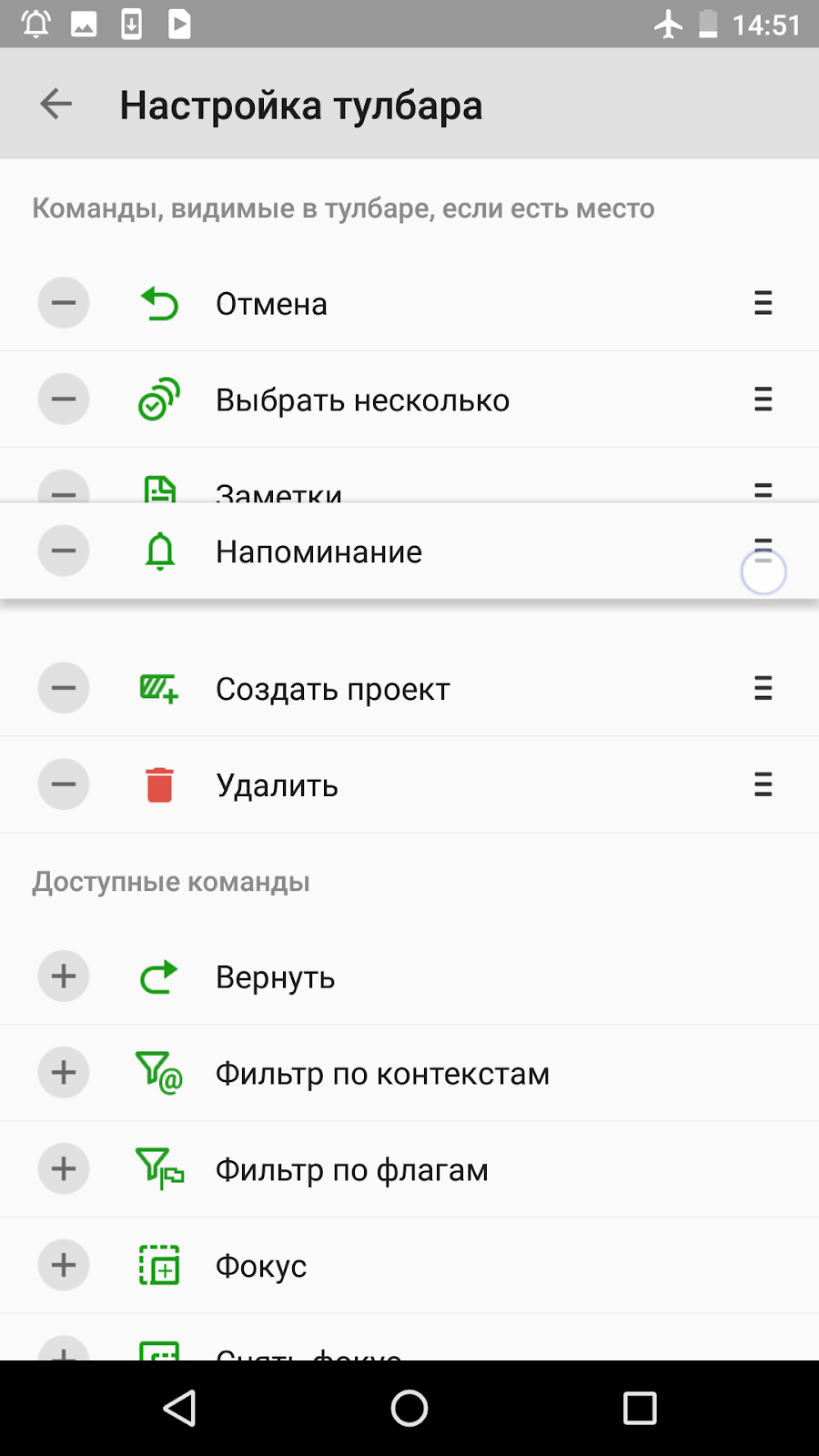Remove Отмена from the toolbar
The width and height of the screenshot is (819, 1456).
(64, 303)
